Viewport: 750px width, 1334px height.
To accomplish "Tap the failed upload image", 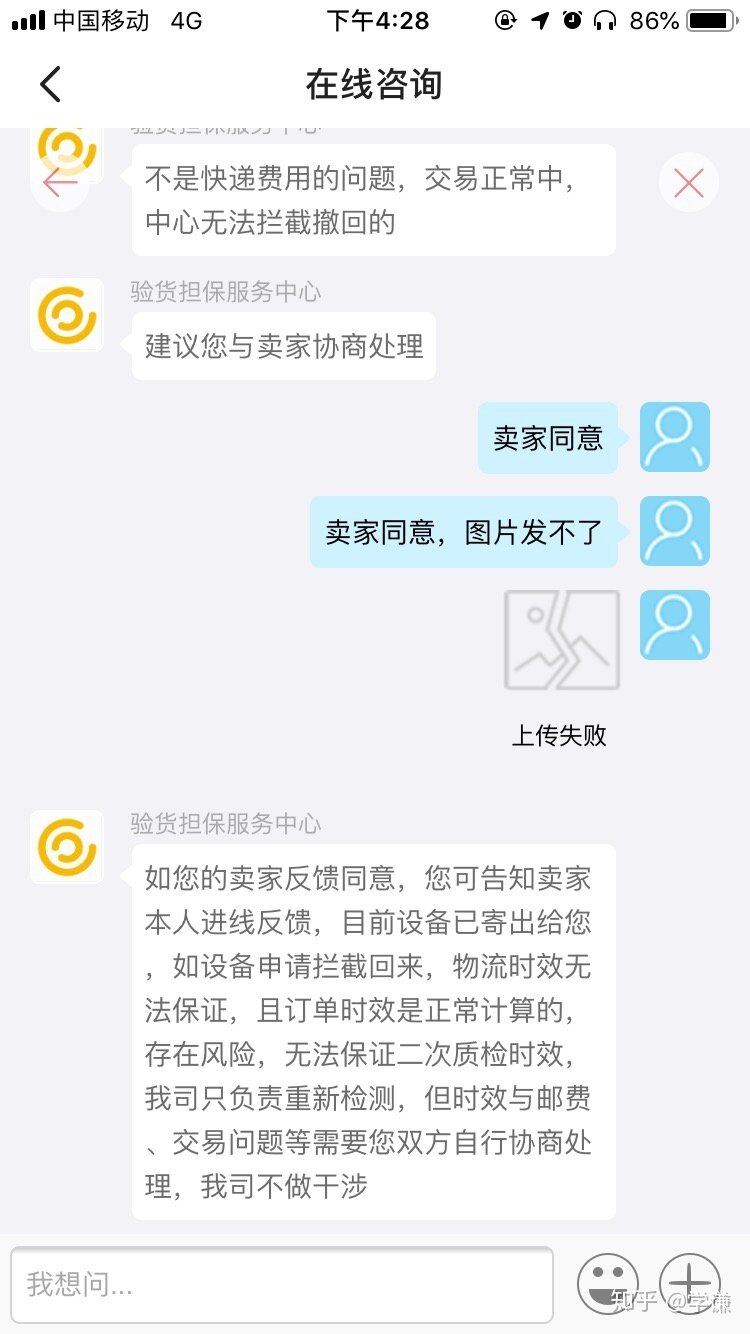I will [x=561, y=640].
